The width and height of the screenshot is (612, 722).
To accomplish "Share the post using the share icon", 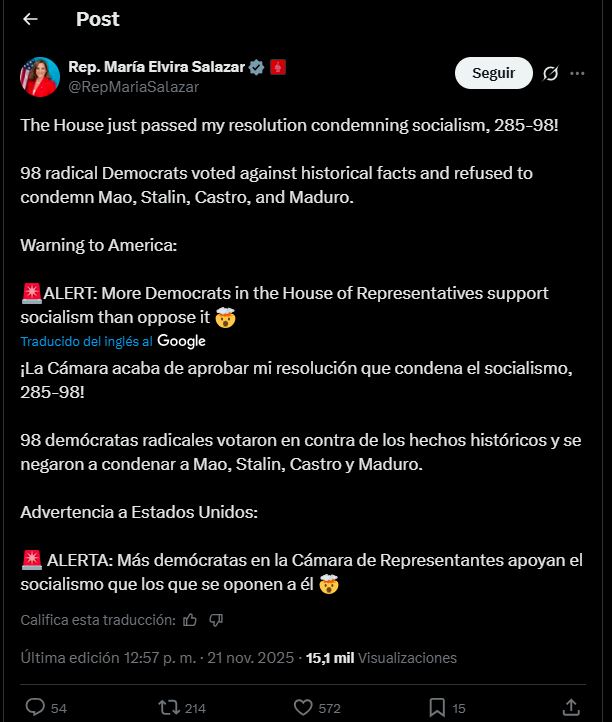I will (571, 707).
